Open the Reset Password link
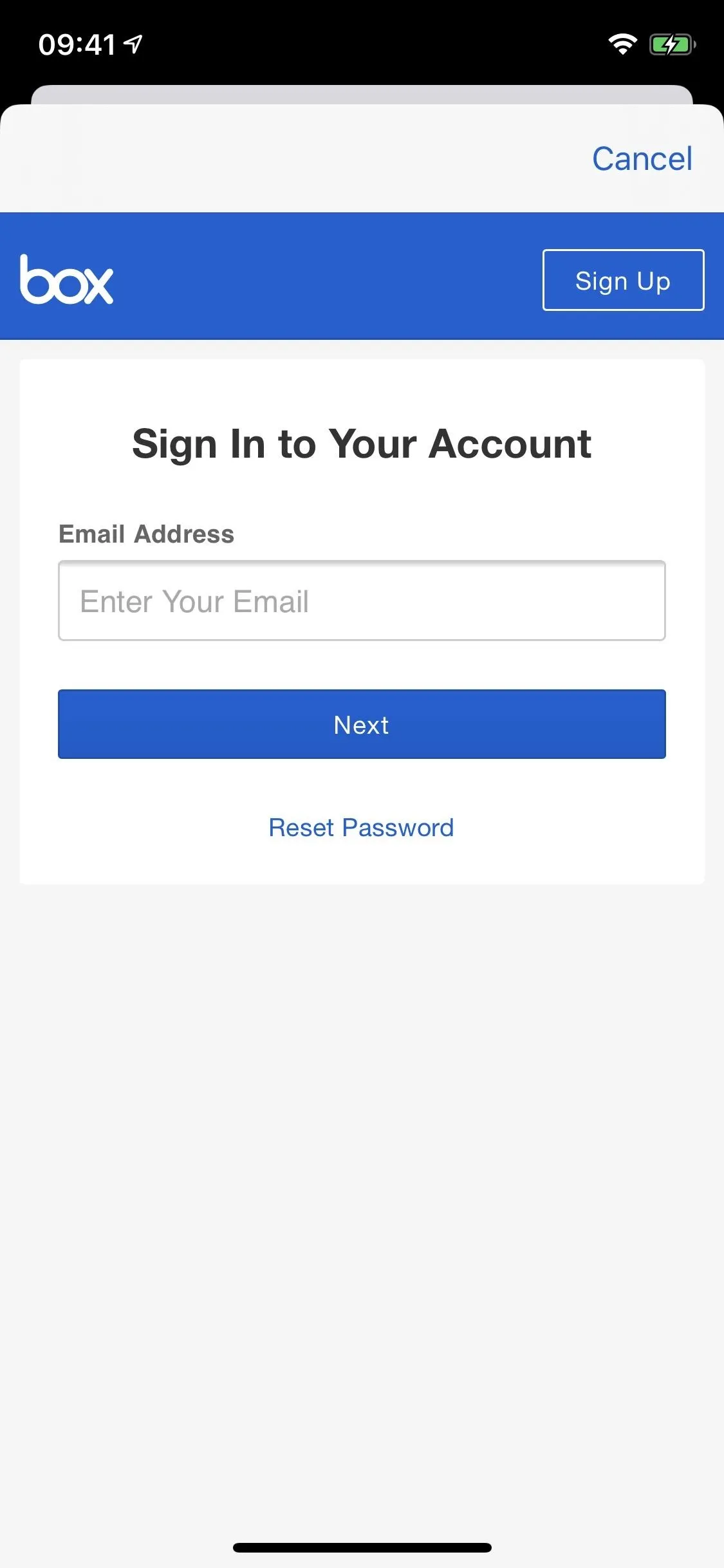The width and height of the screenshot is (724, 1568). 361,827
